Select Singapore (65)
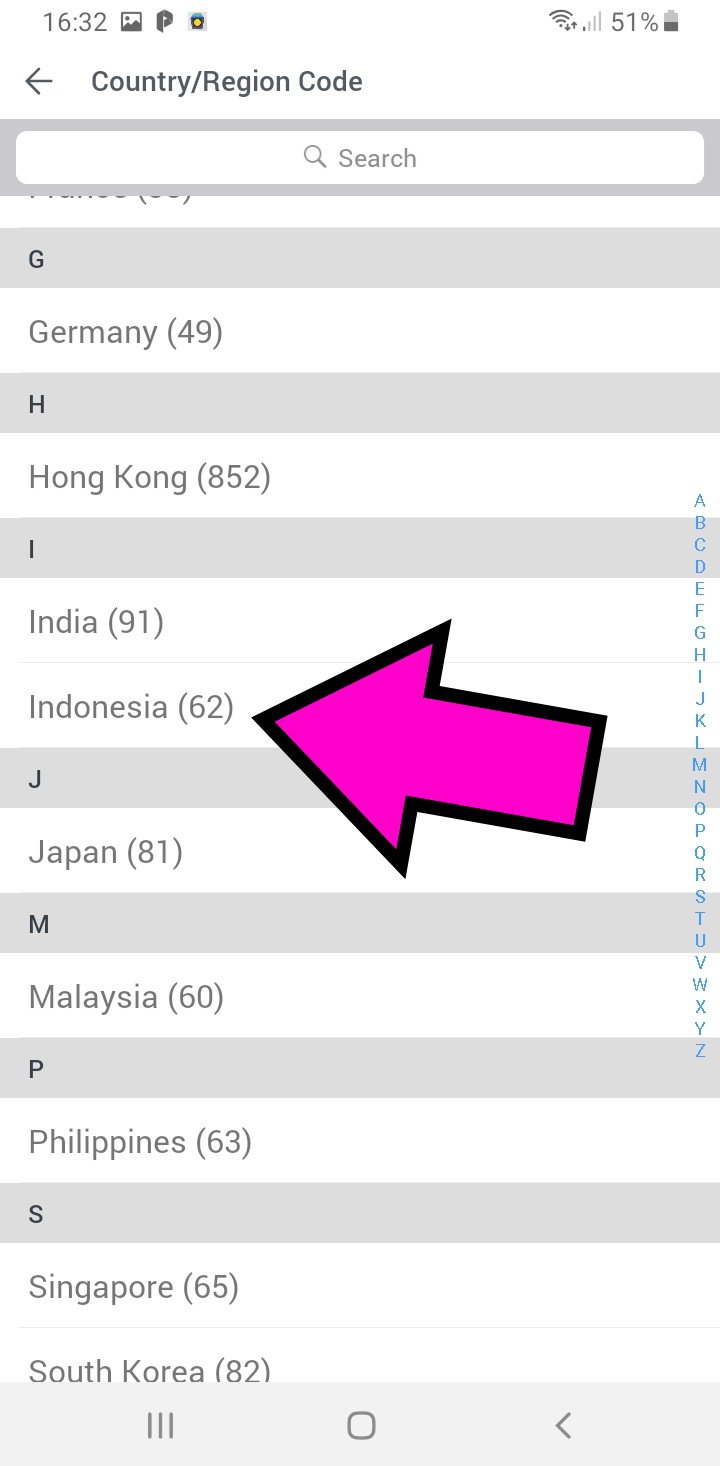 [134, 1287]
